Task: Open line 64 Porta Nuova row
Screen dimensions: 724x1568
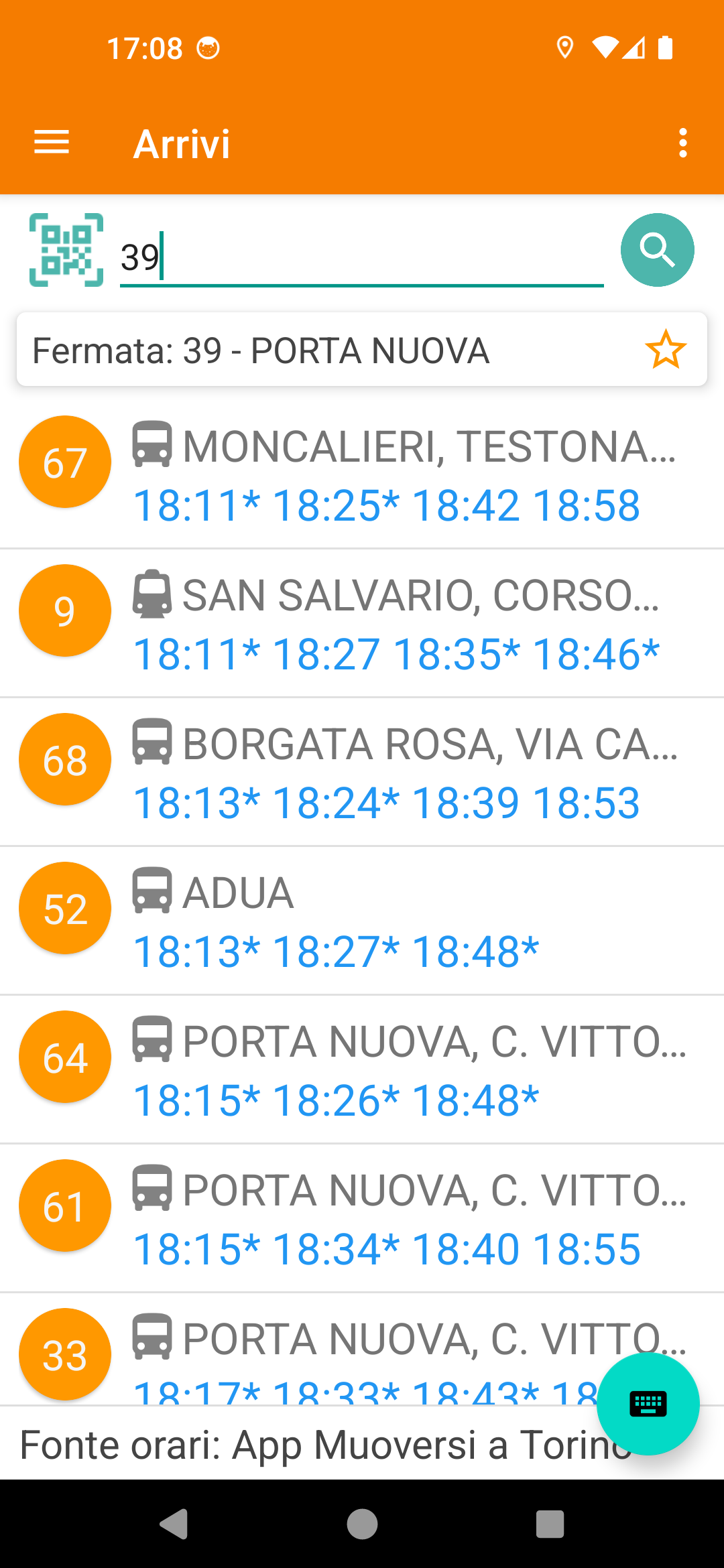Action: click(x=362, y=1069)
